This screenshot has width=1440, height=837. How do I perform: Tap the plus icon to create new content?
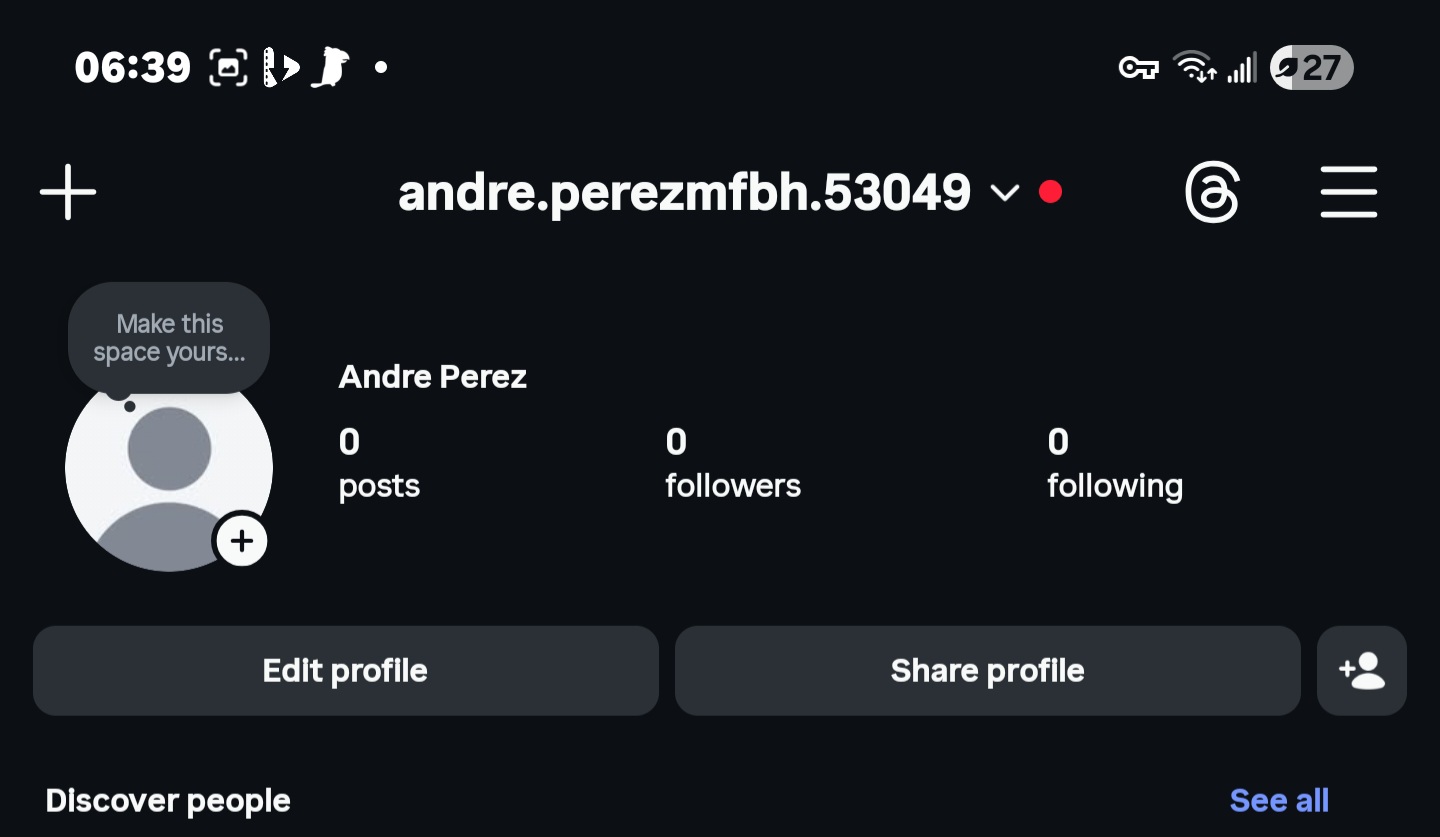pos(68,191)
